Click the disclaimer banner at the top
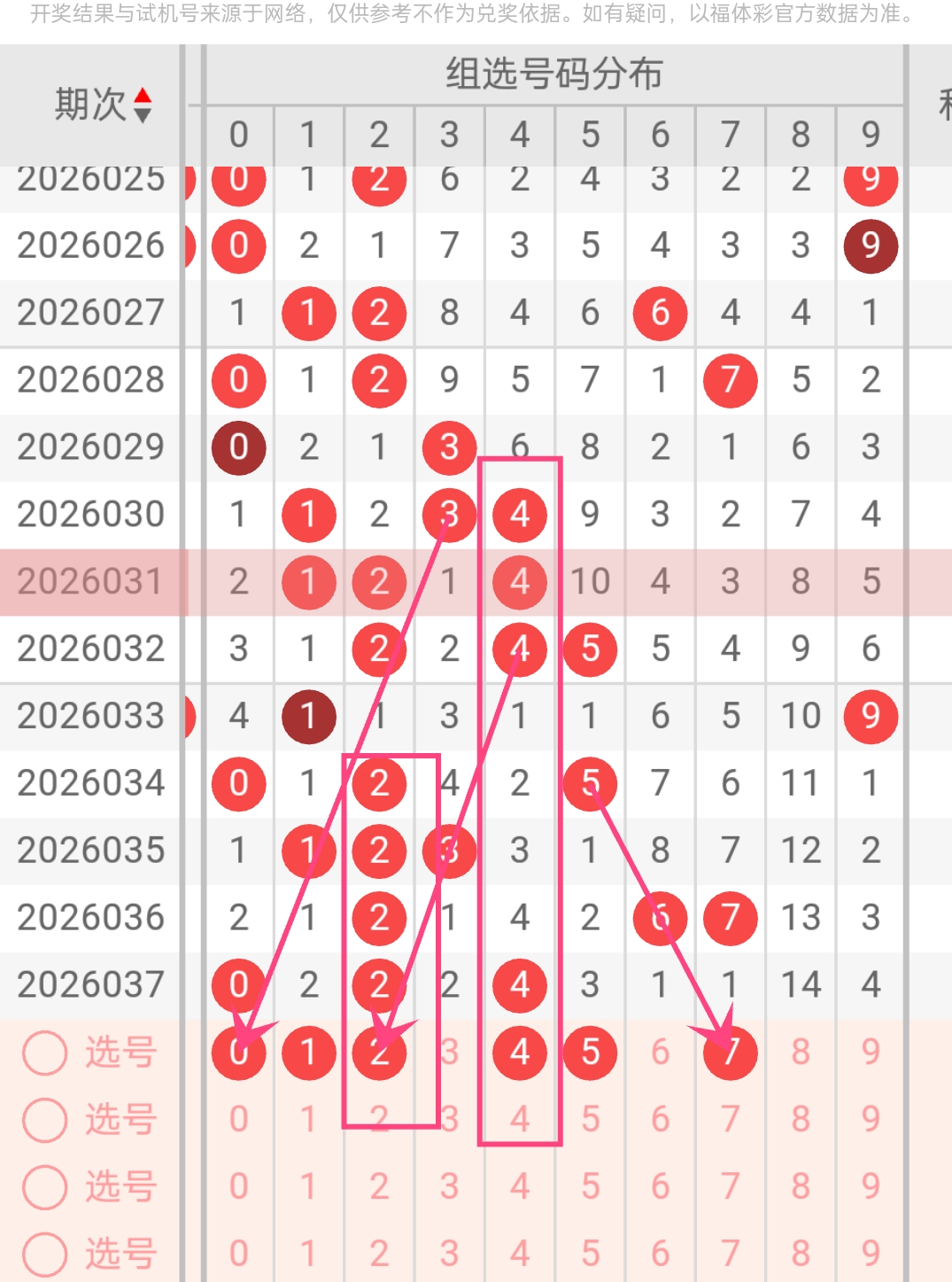Screen dimensions: 952x1282 point(476,14)
